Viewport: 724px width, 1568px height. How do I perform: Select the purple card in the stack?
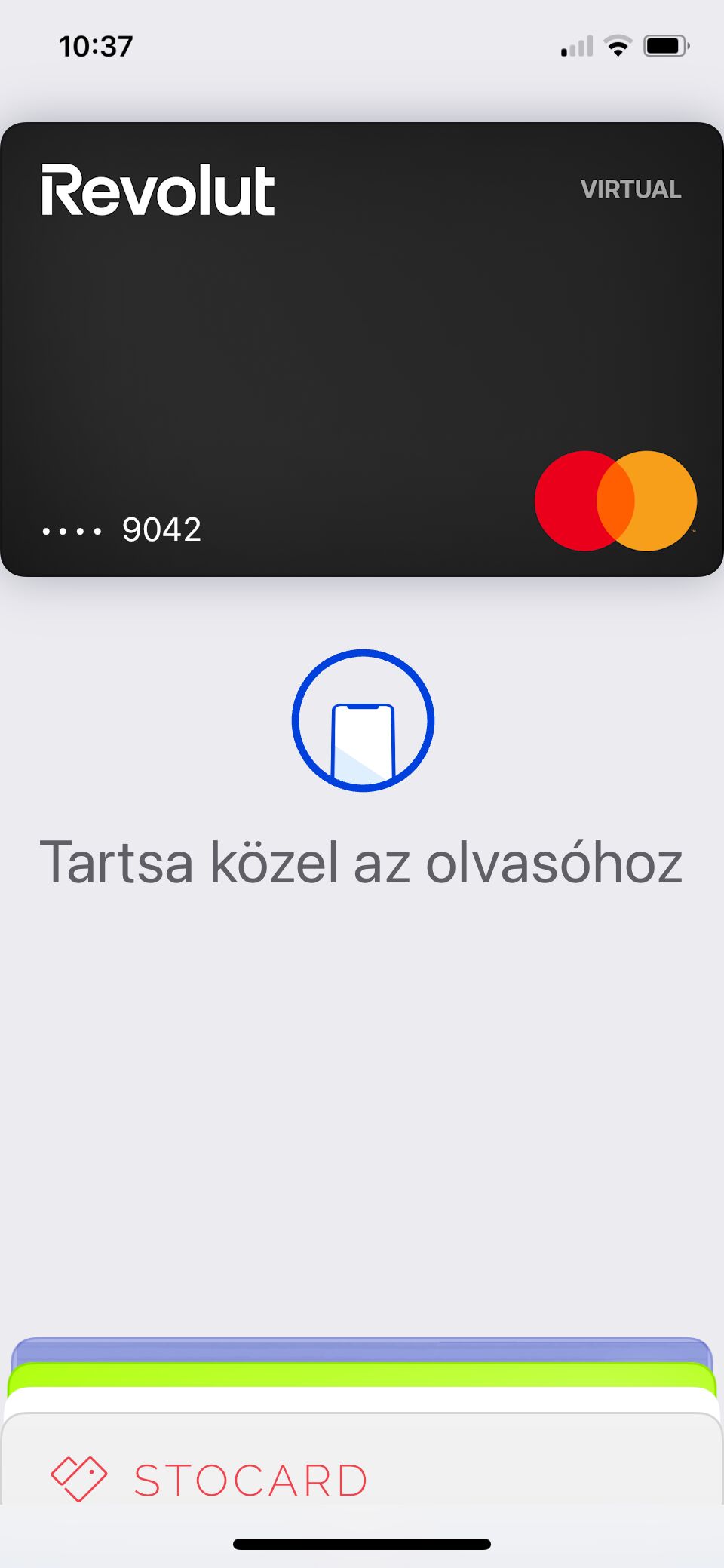point(362,1350)
